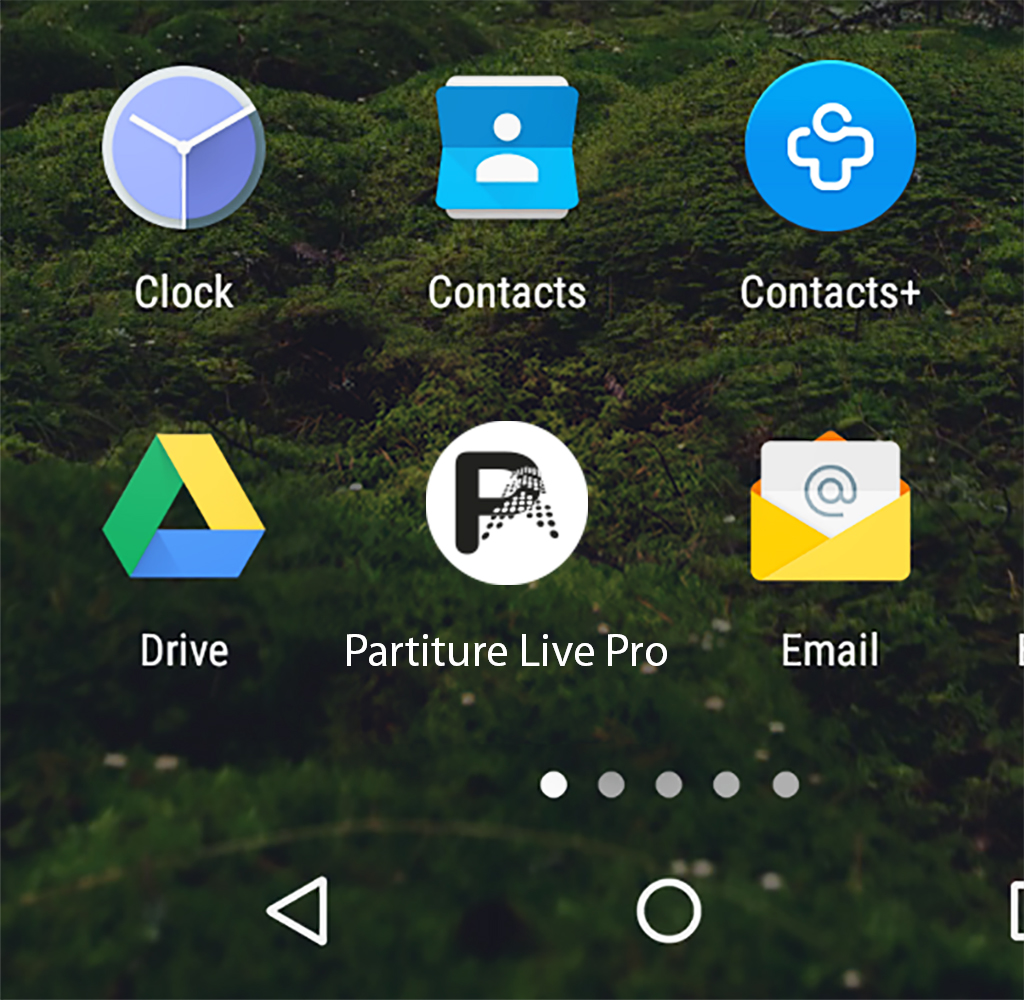Open Partiture Live Pro

coord(506,502)
